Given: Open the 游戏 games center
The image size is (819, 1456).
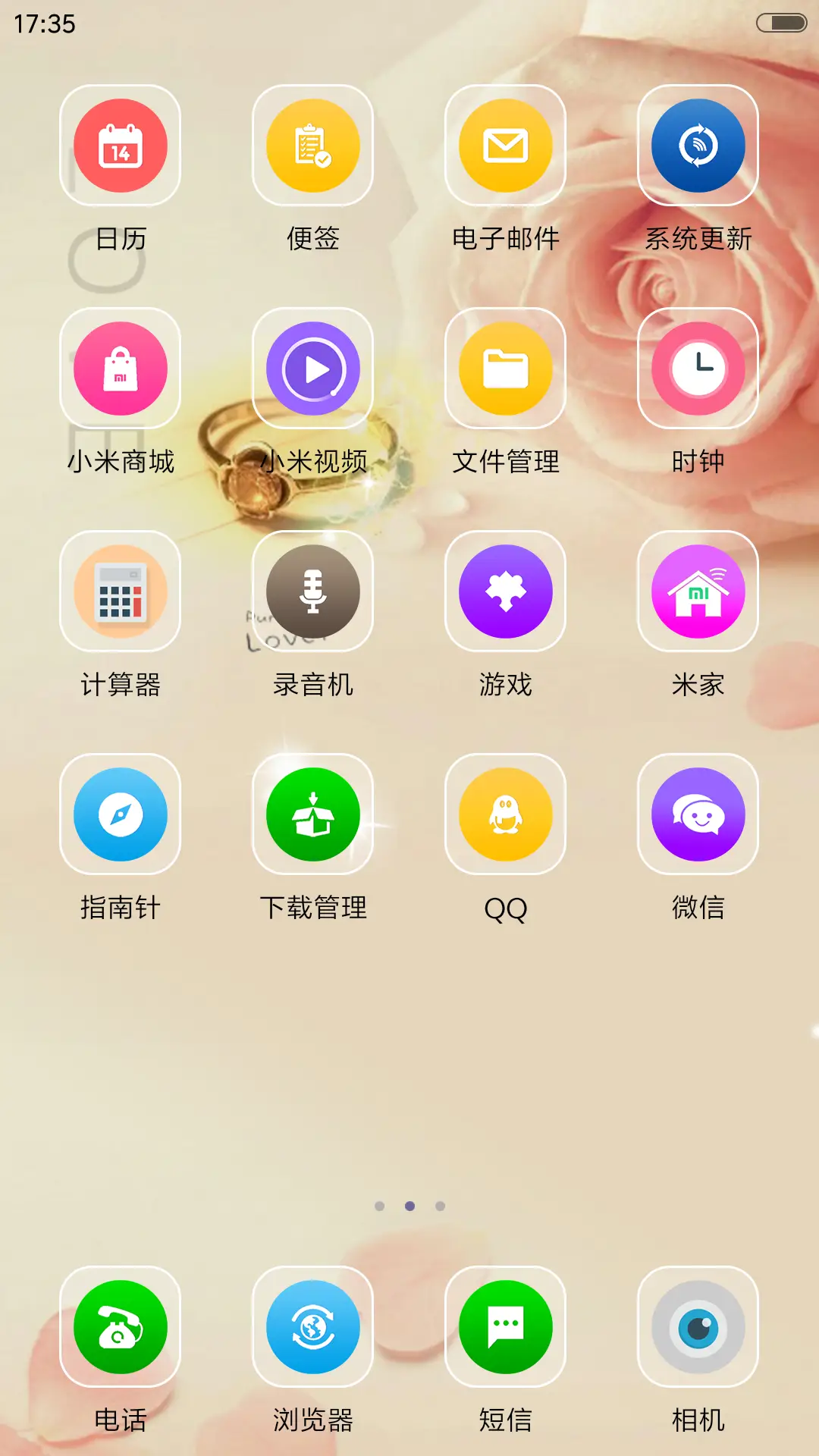Looking at the screenshot, I should tap(505, 592).
